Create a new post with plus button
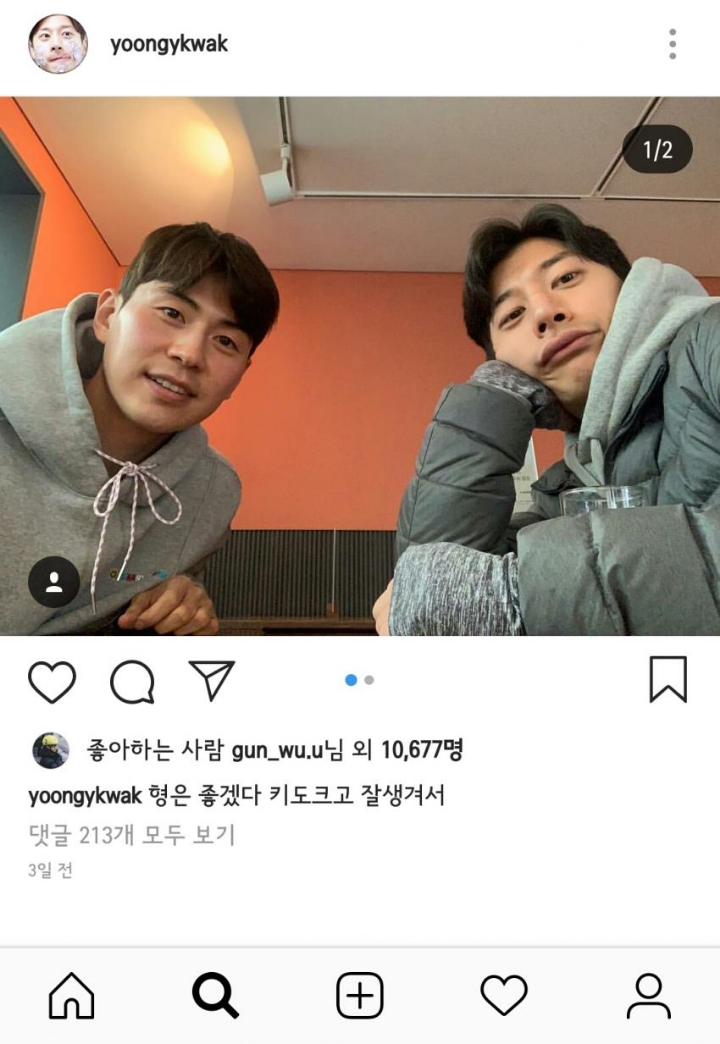 click(360, 995)
